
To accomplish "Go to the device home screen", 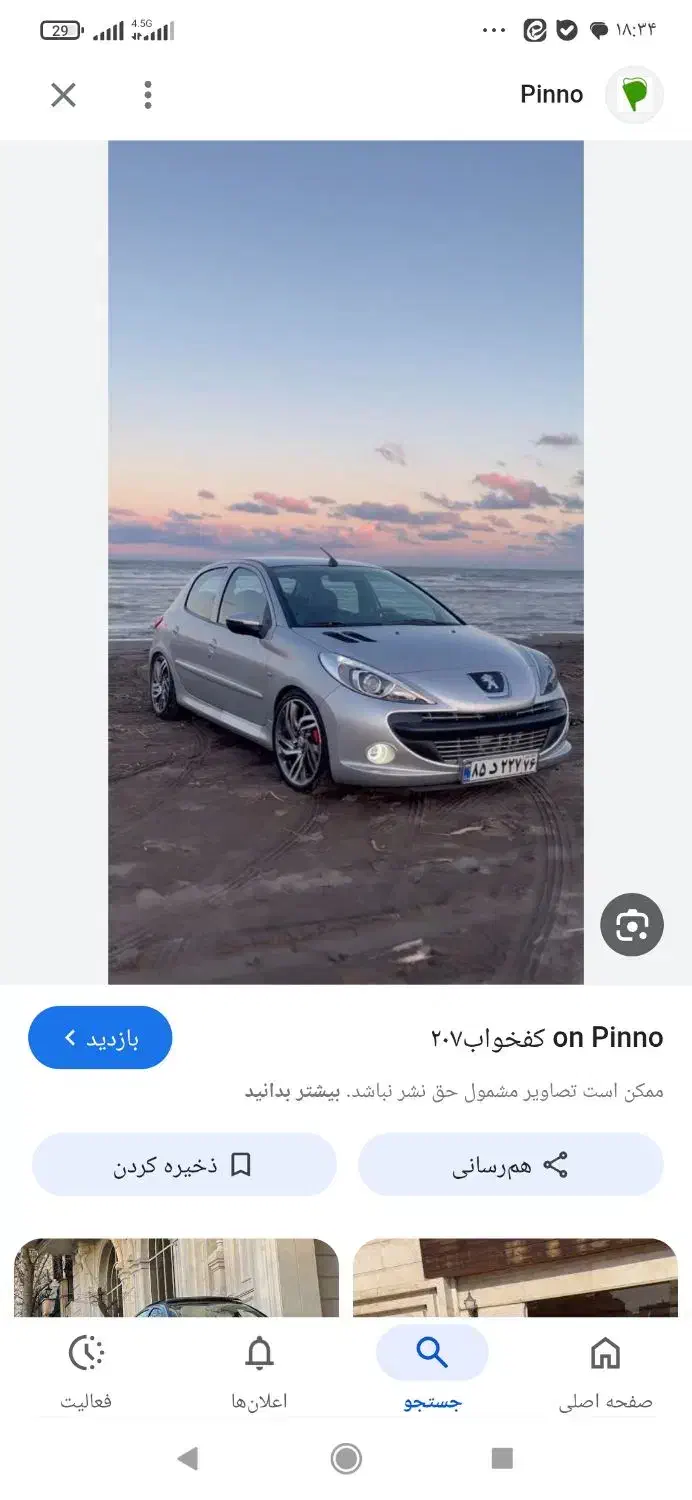I will click(x=346, y=1459).
